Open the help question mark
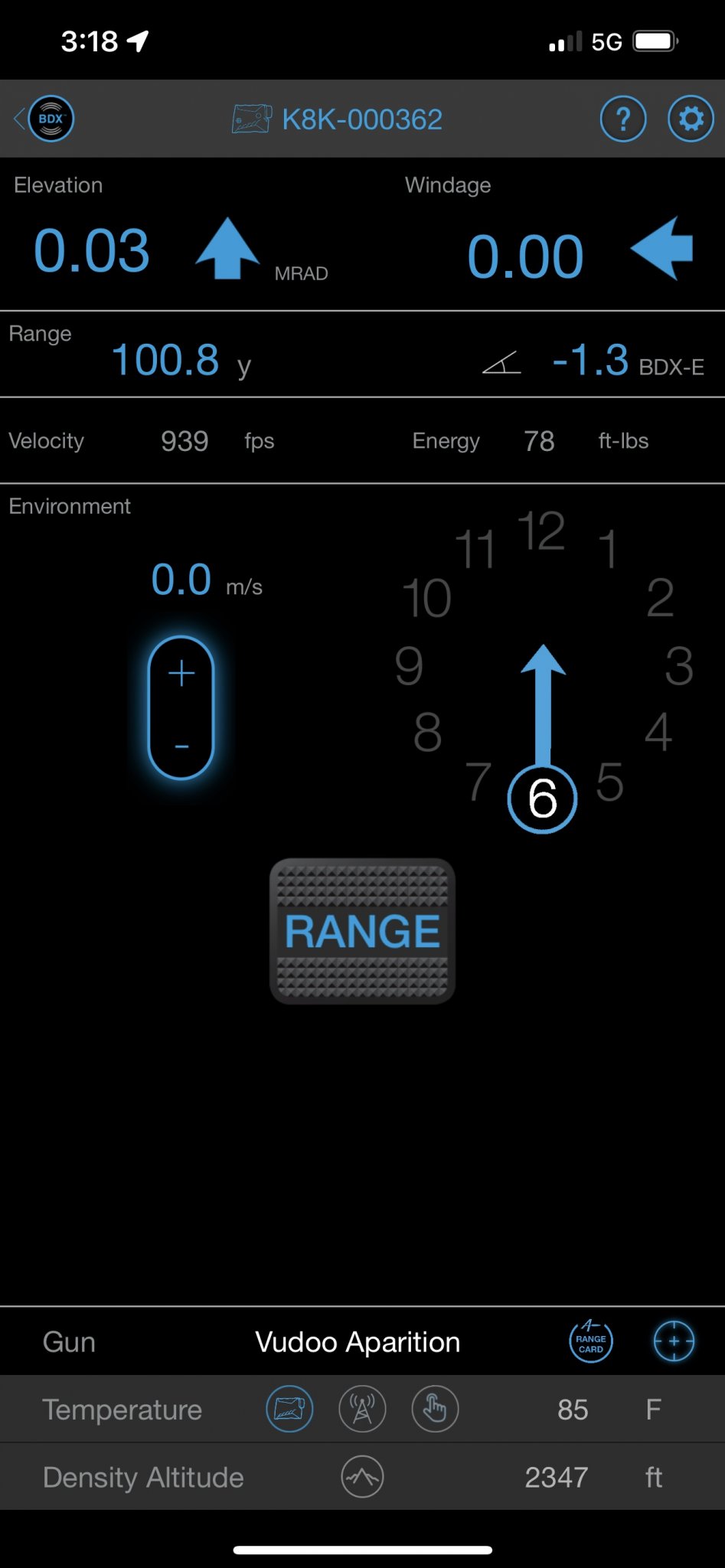725x1568 pixels. [x=622, y=119]
